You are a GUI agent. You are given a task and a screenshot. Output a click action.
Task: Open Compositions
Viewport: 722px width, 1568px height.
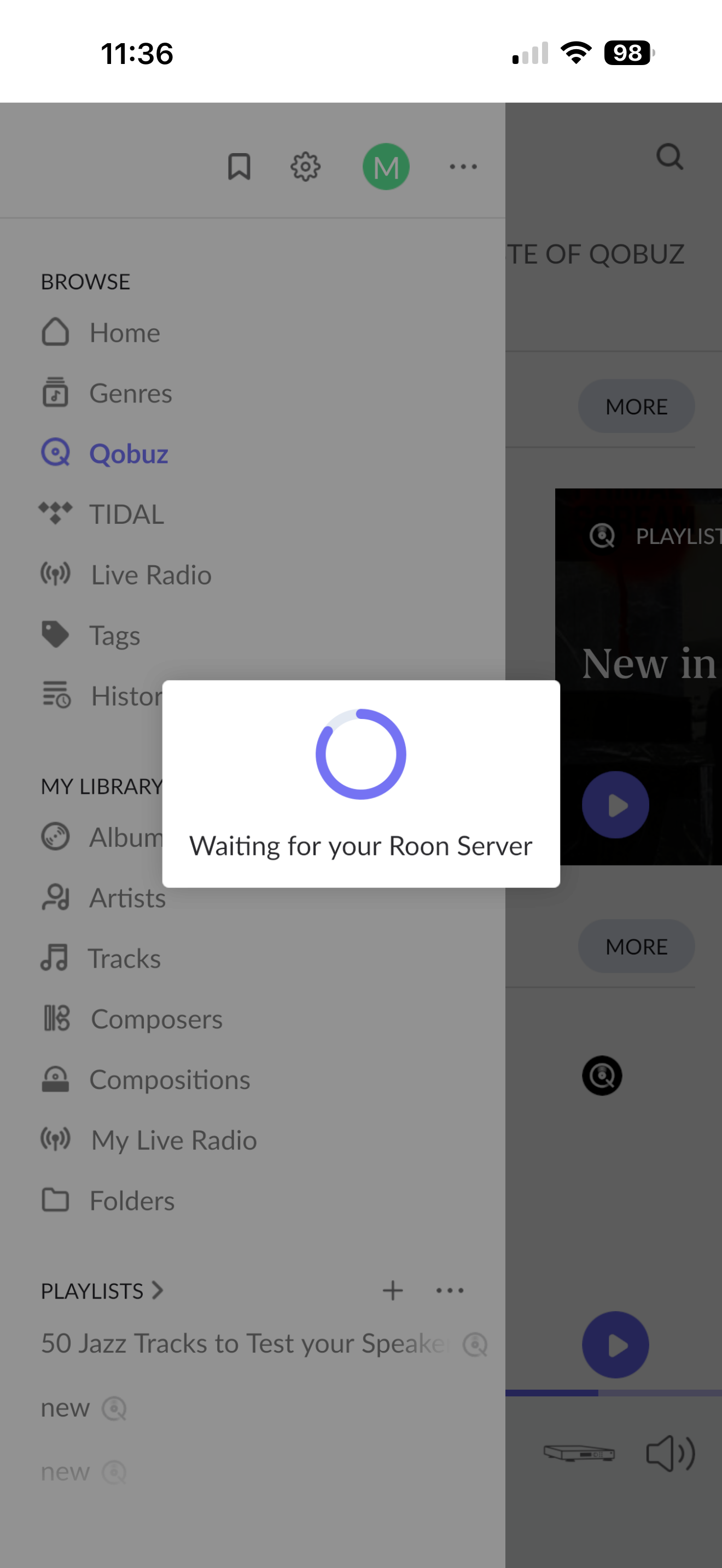click(x=145, y=1079)
